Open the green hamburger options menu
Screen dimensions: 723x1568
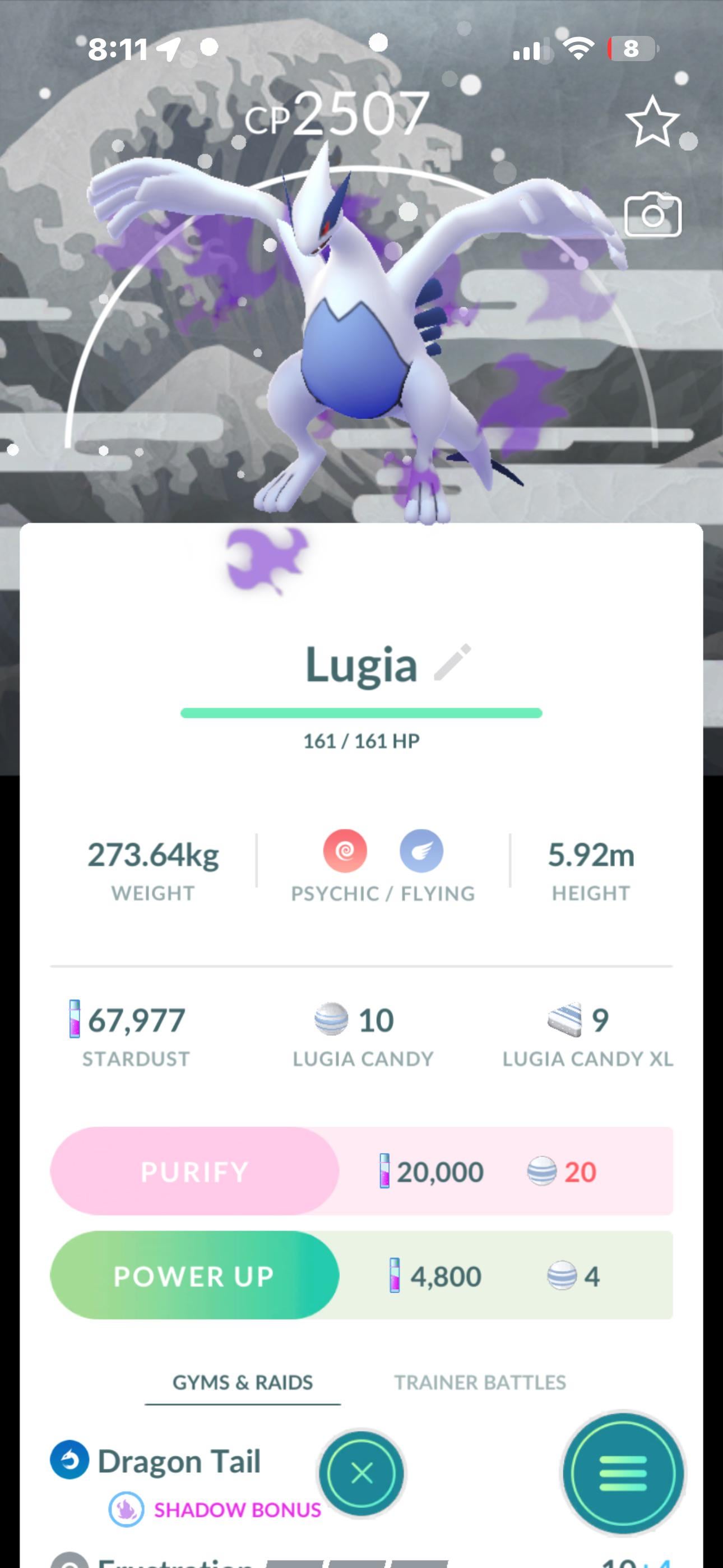click(623, 1474)
